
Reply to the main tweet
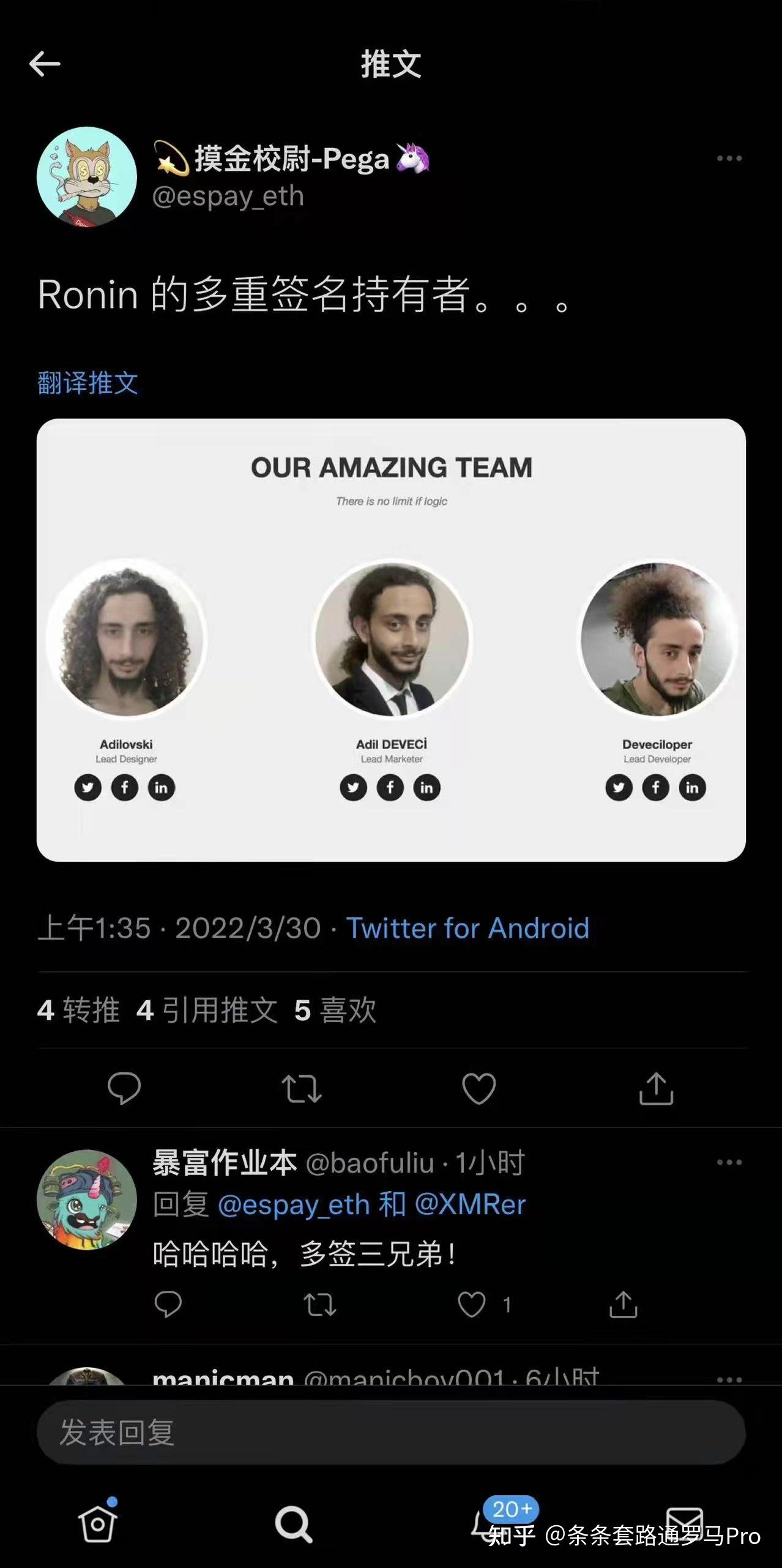(x=124, y=1088)
